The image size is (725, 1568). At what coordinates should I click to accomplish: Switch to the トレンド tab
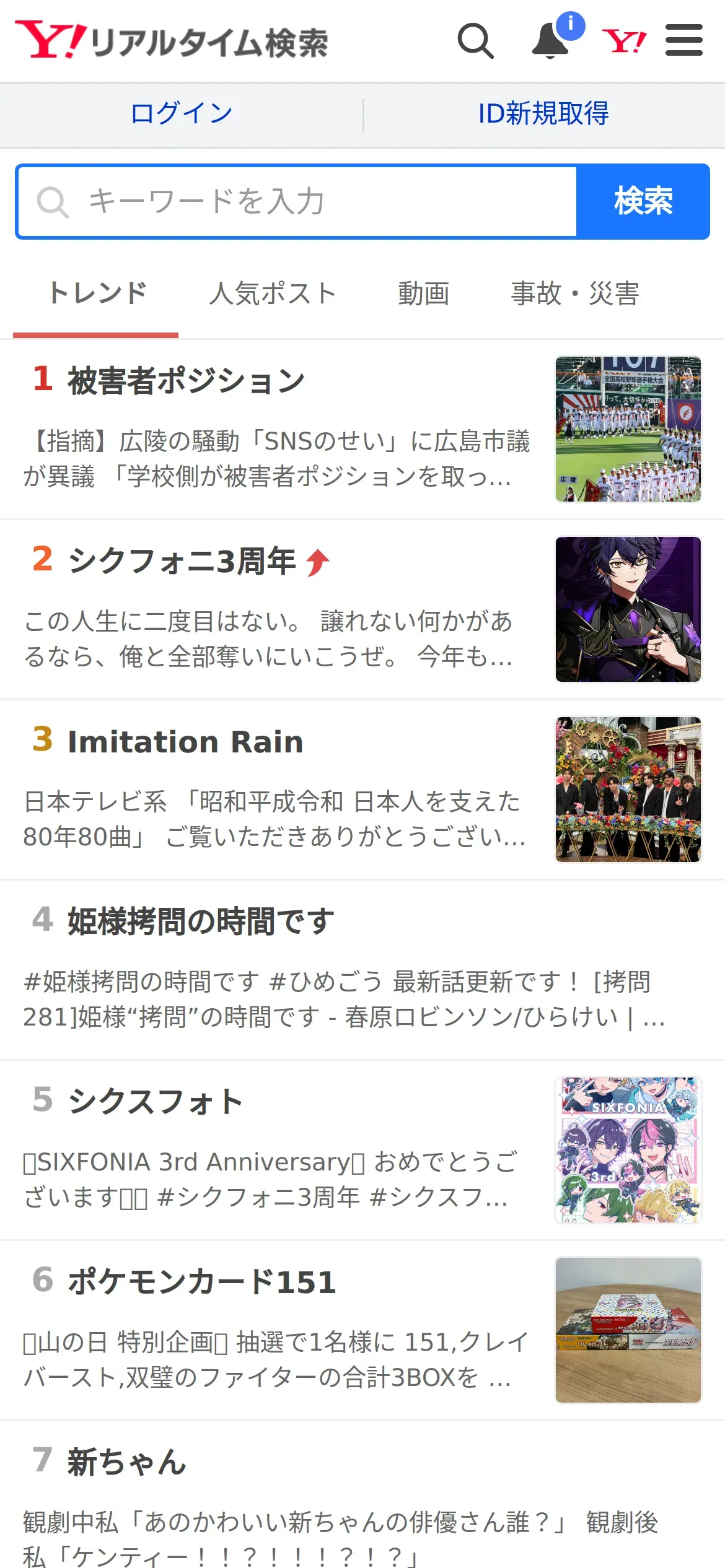coord(97,294)
